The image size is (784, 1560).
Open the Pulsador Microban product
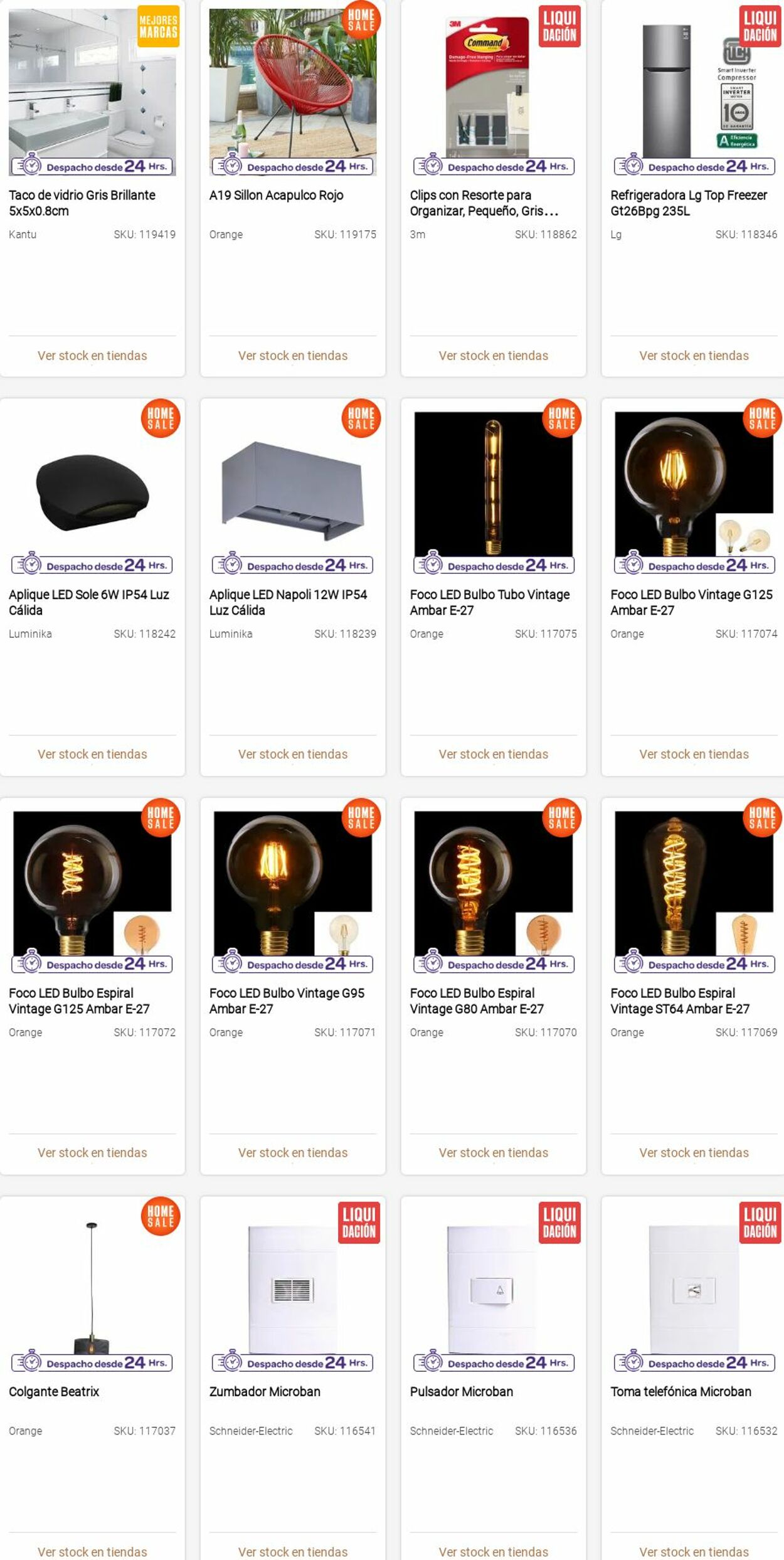tap(461, 1391)
